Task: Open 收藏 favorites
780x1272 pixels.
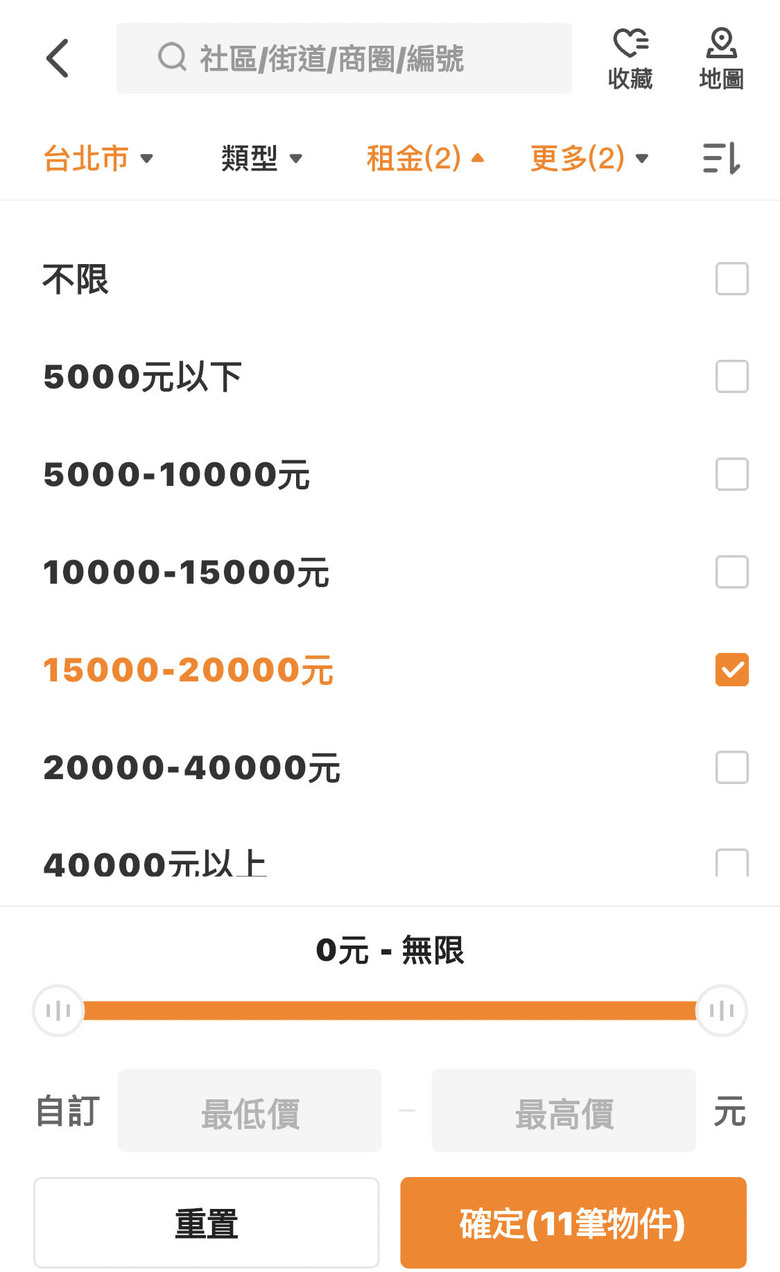Action: tap(631, 59)
